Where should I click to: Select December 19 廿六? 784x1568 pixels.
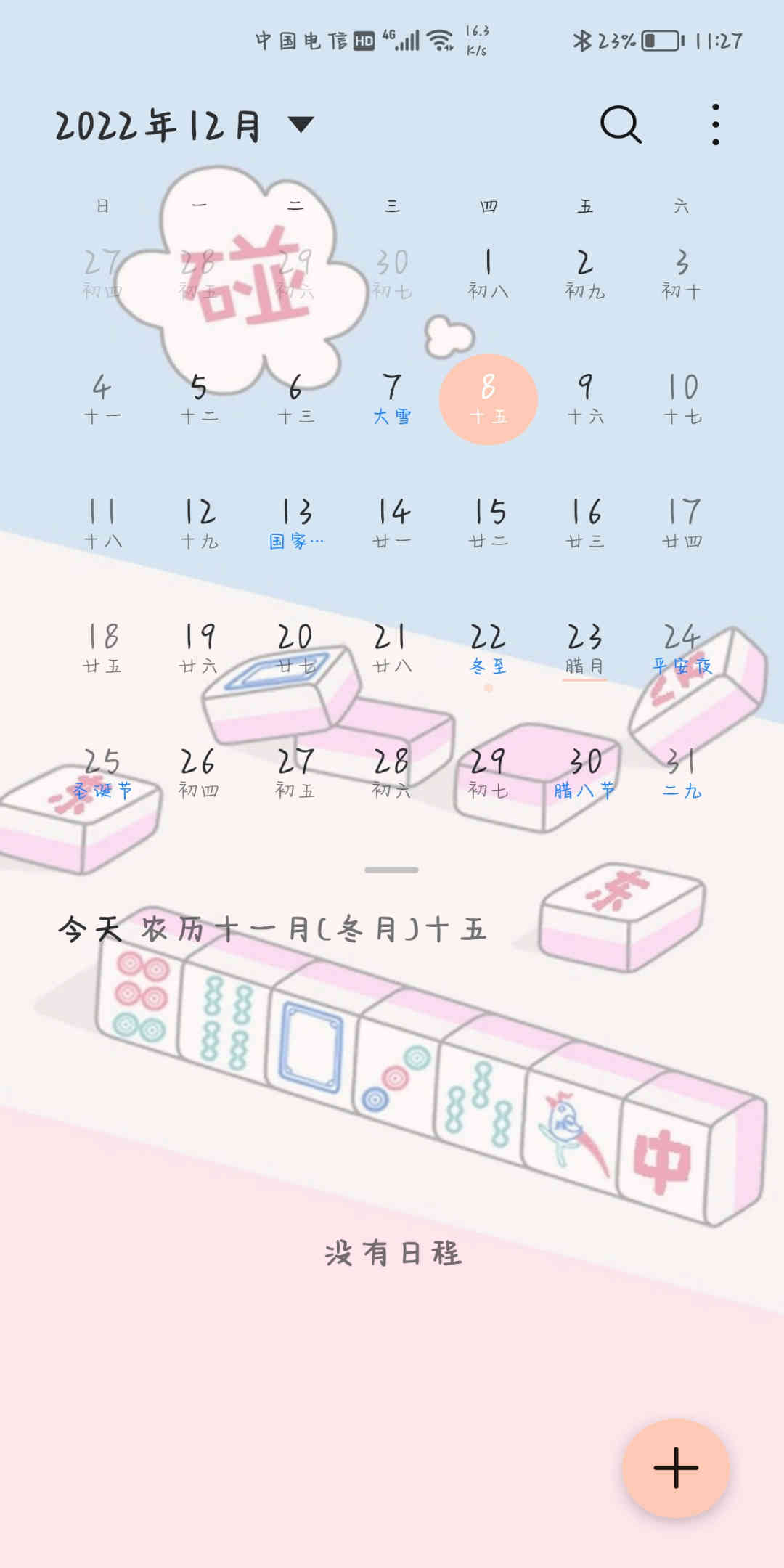pos(199,648)
